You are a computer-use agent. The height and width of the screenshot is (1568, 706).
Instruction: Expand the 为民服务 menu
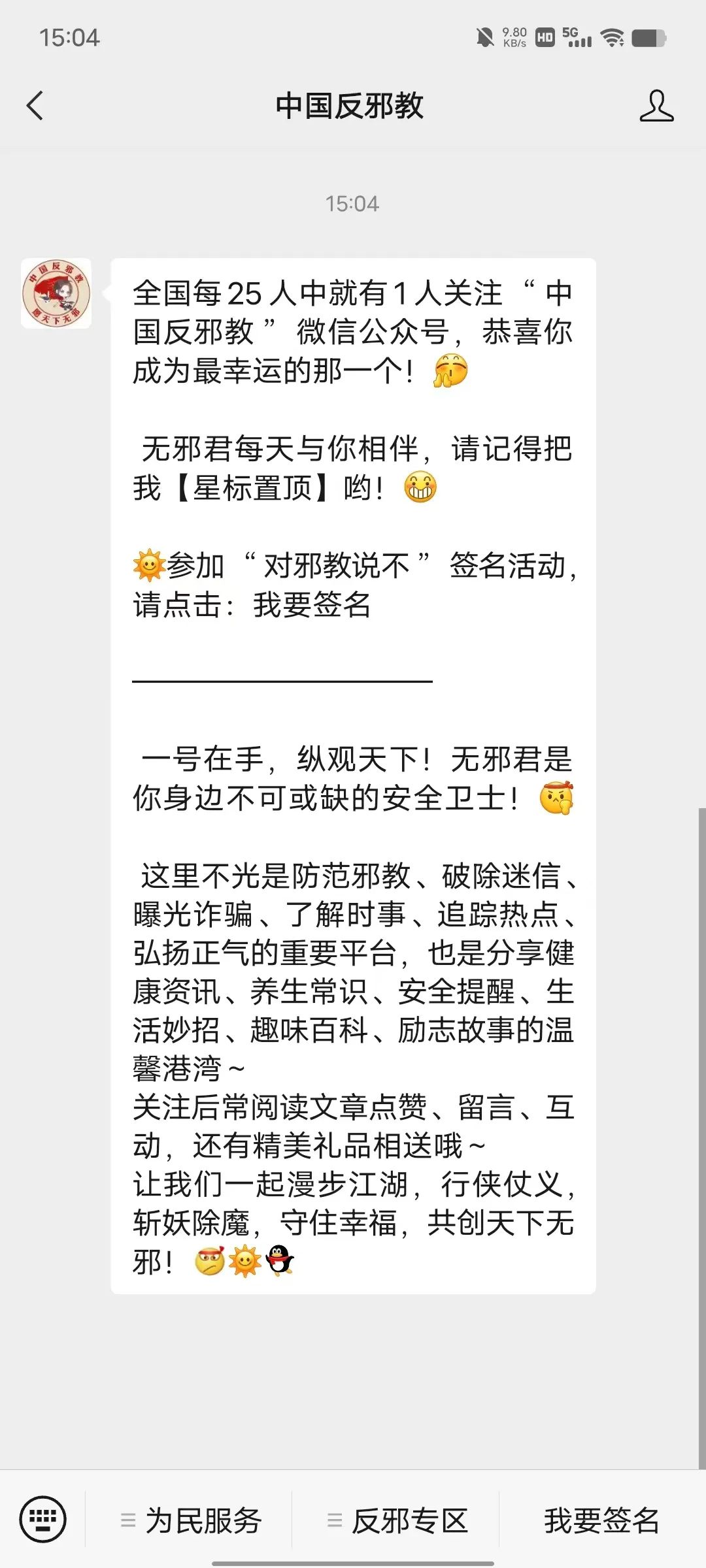190,1520
